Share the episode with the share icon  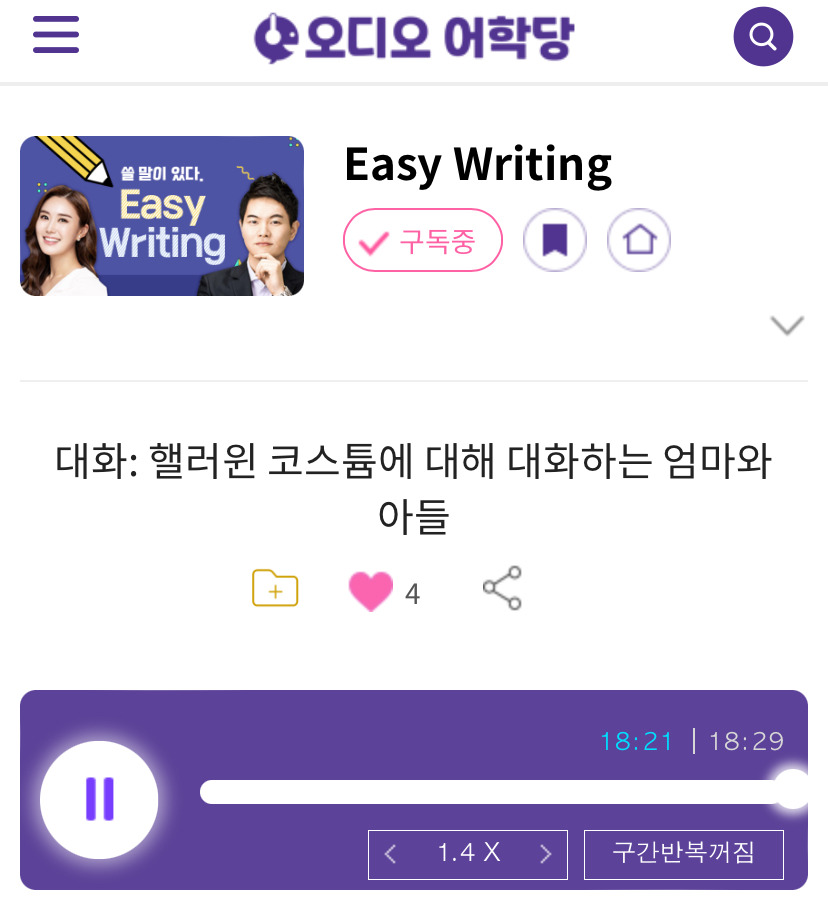(x=502, y=588)
